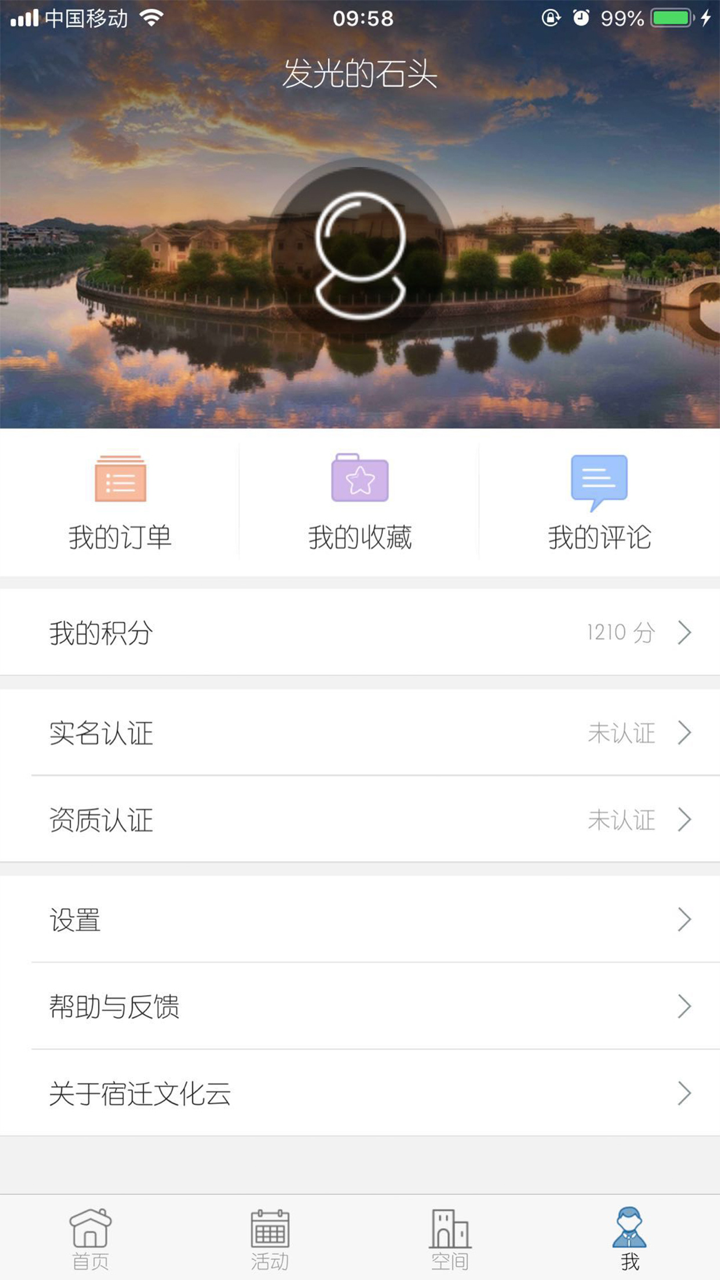Tap the 未认证 status next to 实名认证
Screen dimensions: 720x1280
click(622, 733)
